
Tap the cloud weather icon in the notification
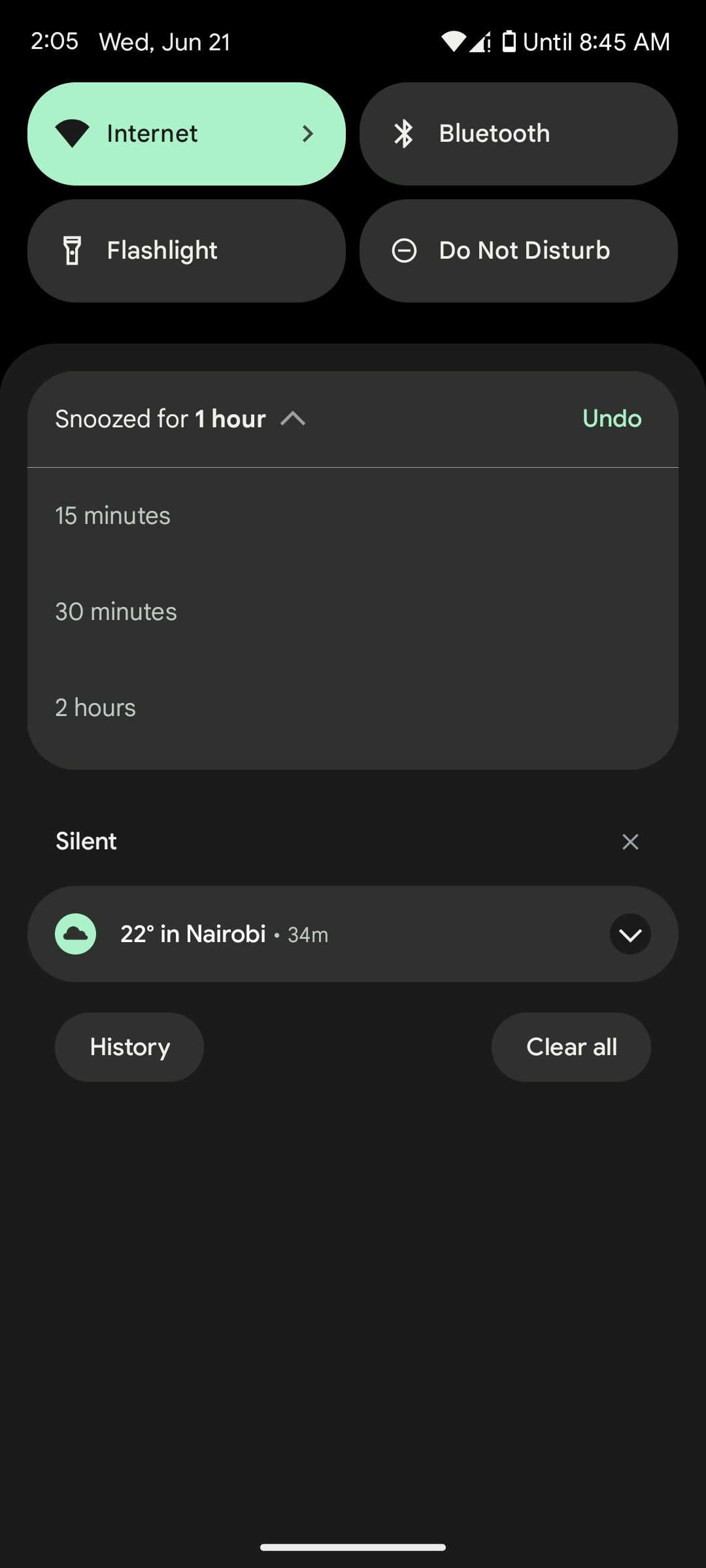point(75,934)
